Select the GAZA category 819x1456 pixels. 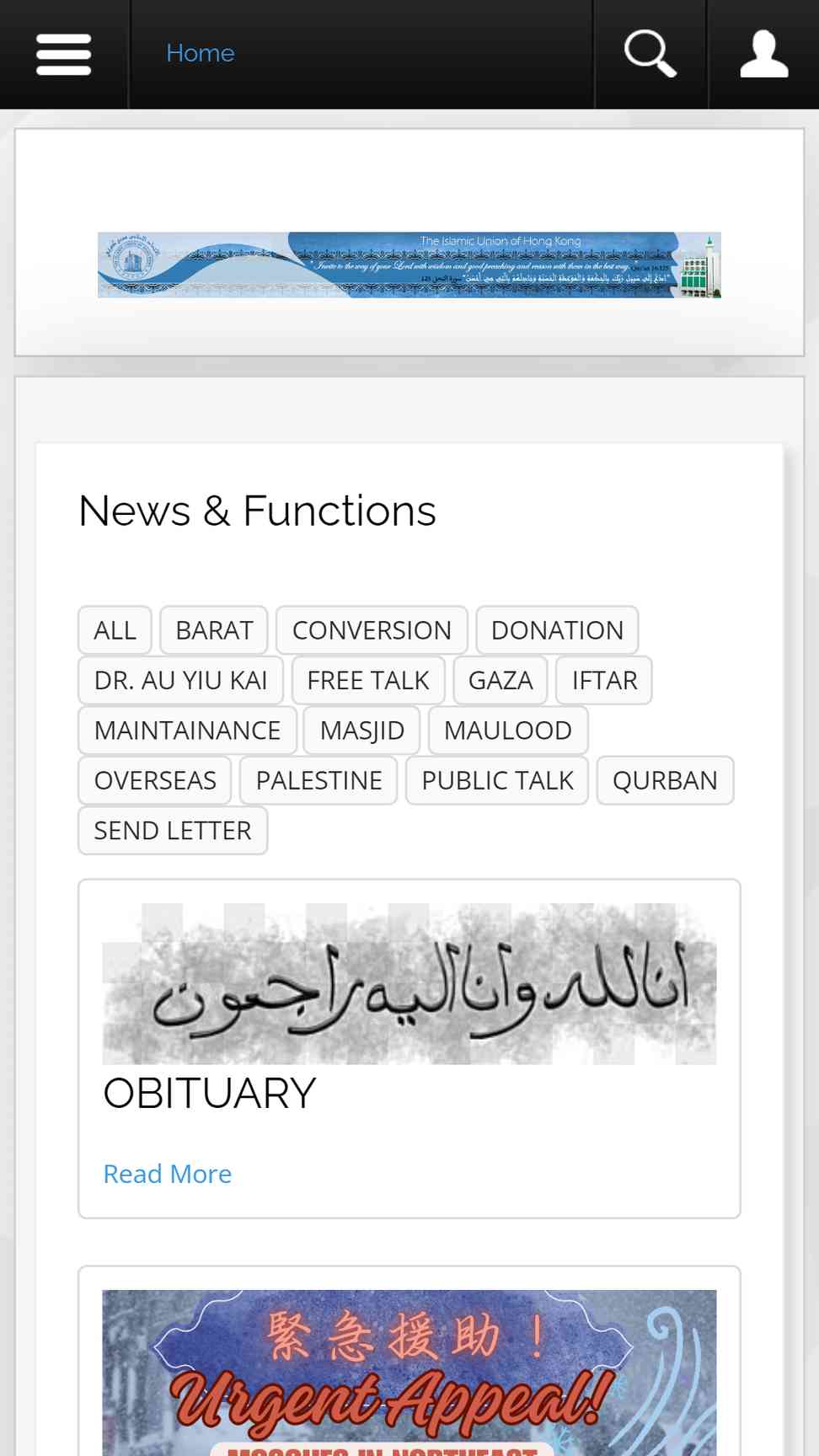tap(500, 680)
